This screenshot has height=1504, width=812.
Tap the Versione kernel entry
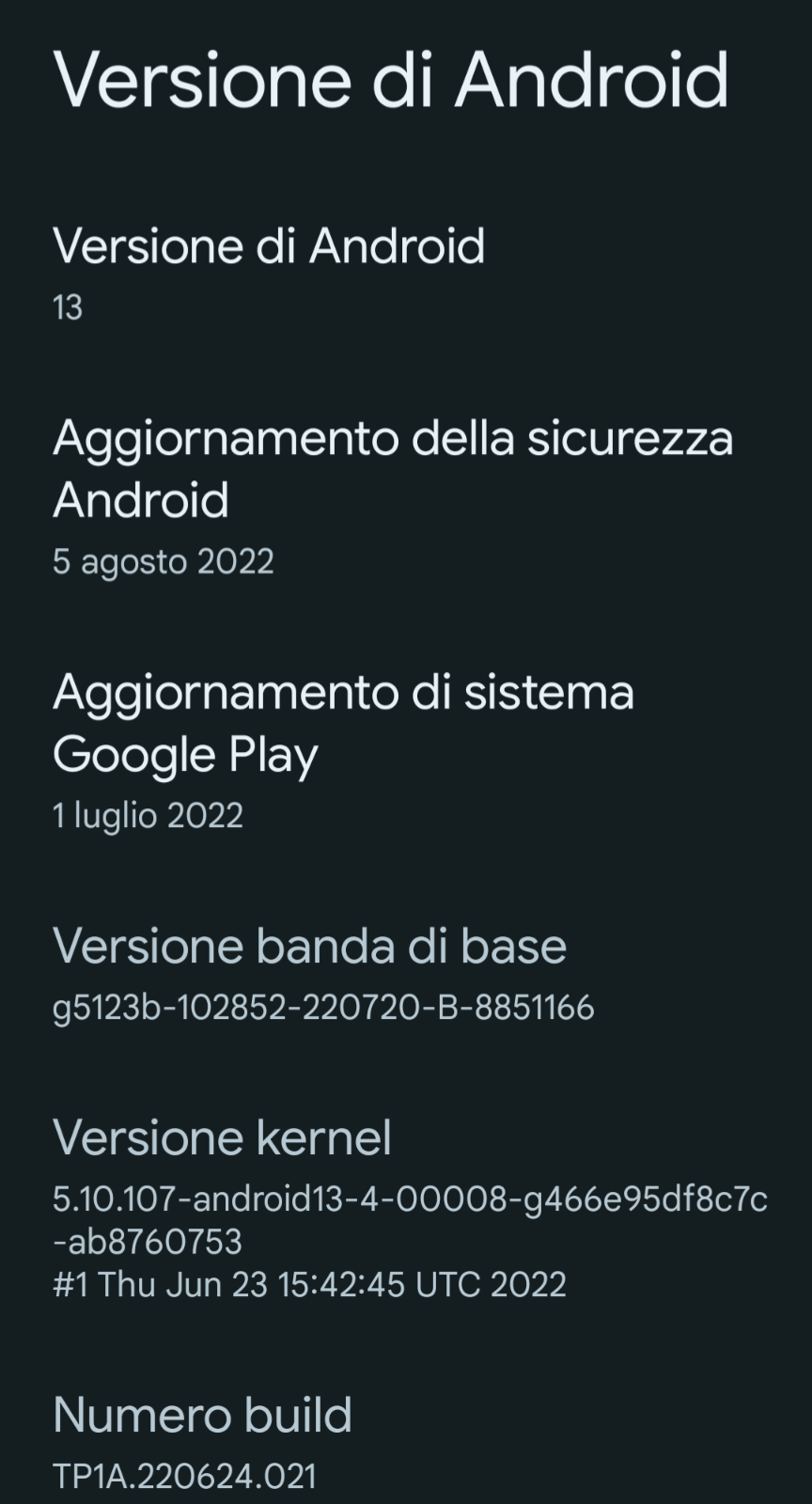tap(406, 1208)
